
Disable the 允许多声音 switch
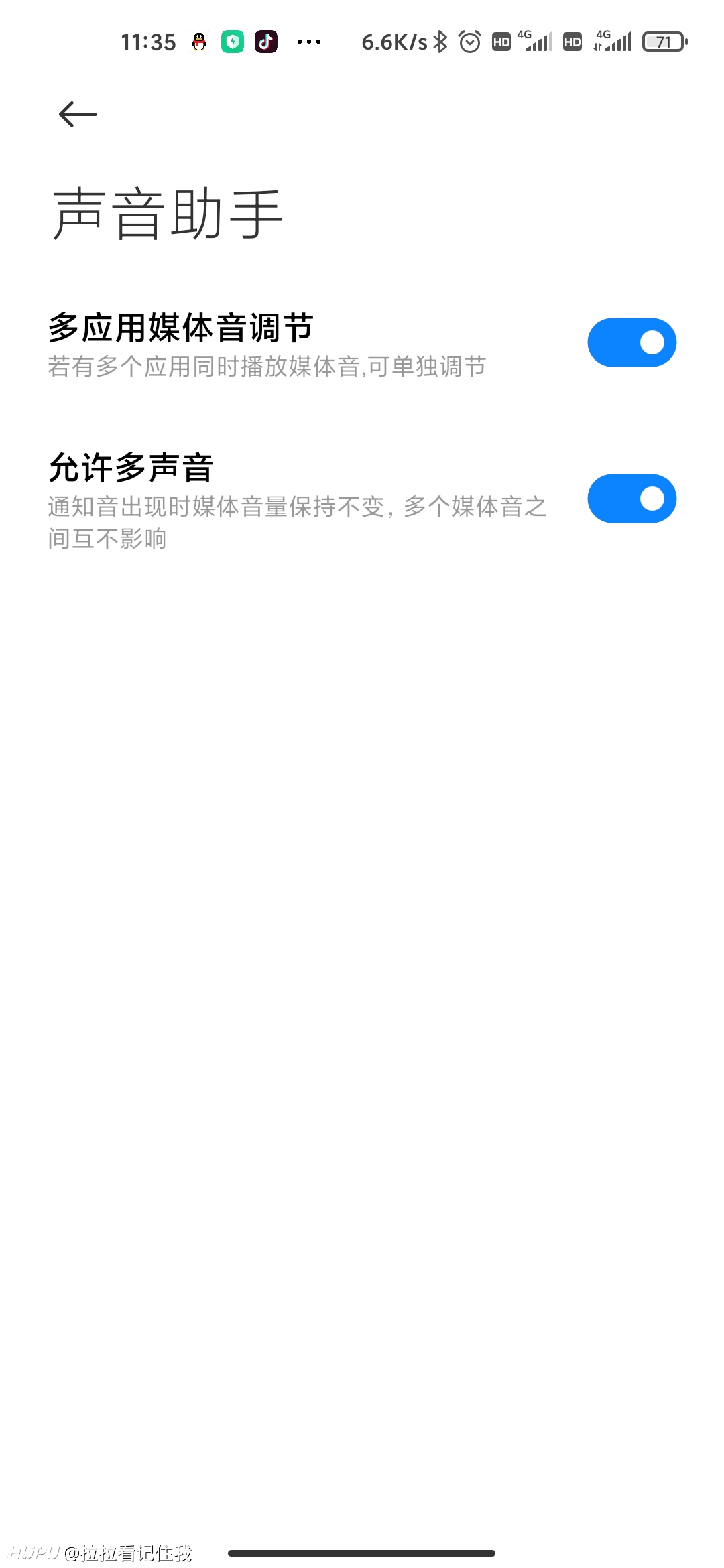point(631,499)
